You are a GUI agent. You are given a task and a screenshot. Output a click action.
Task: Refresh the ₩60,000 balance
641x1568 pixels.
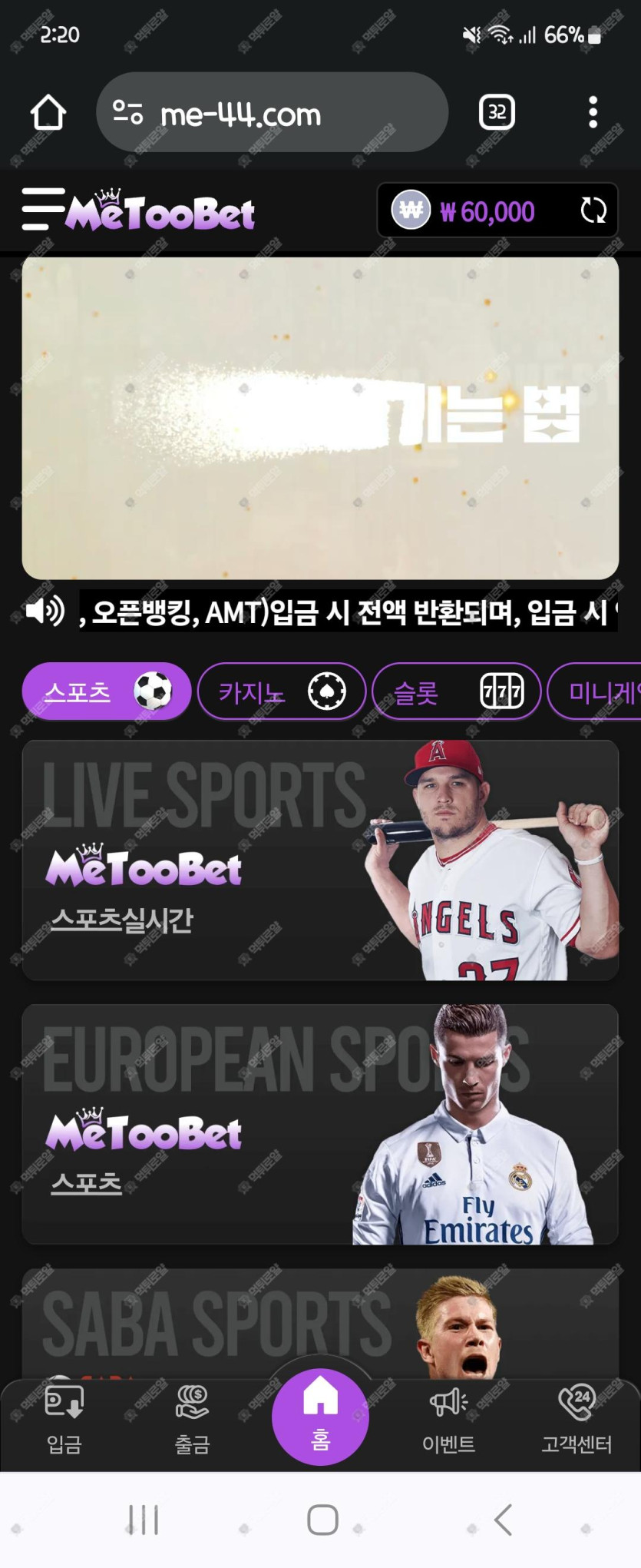593,211
